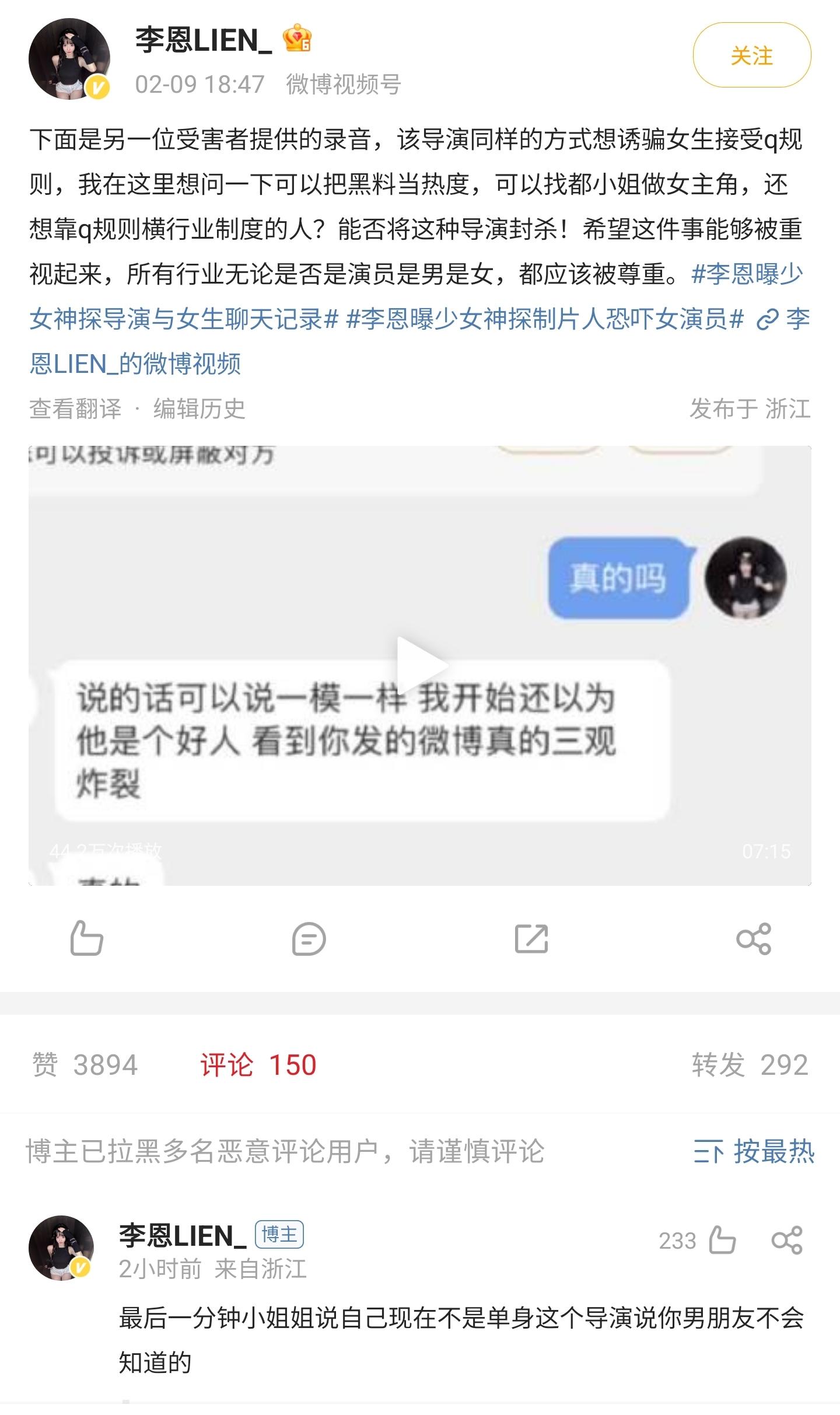This screenshot has height=1415, width=840.
Task: Play the embedded video
Action: [420, 665]
